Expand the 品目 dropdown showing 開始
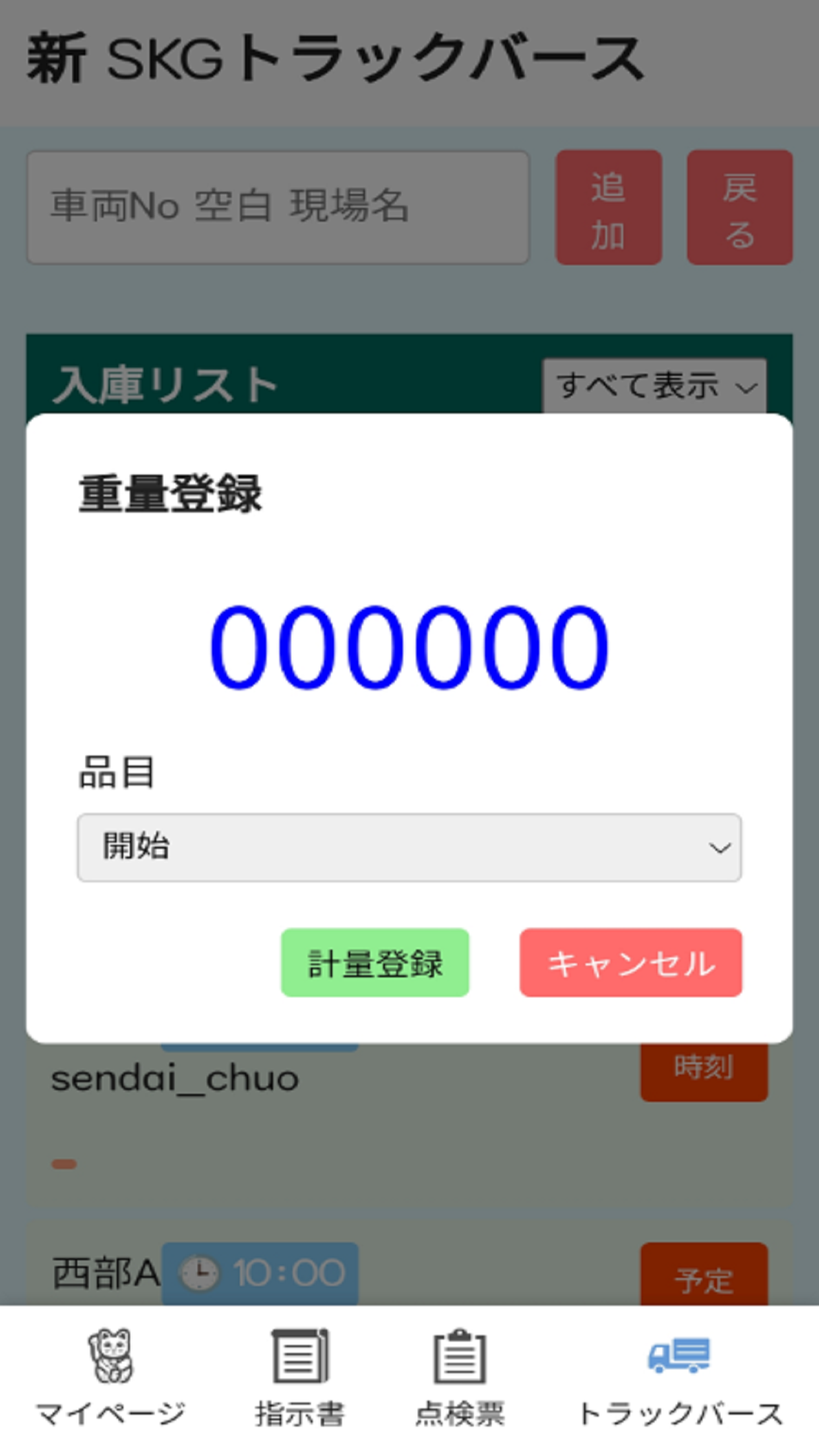This screenshot has width=819, height=1456. (x=409, y=847)
